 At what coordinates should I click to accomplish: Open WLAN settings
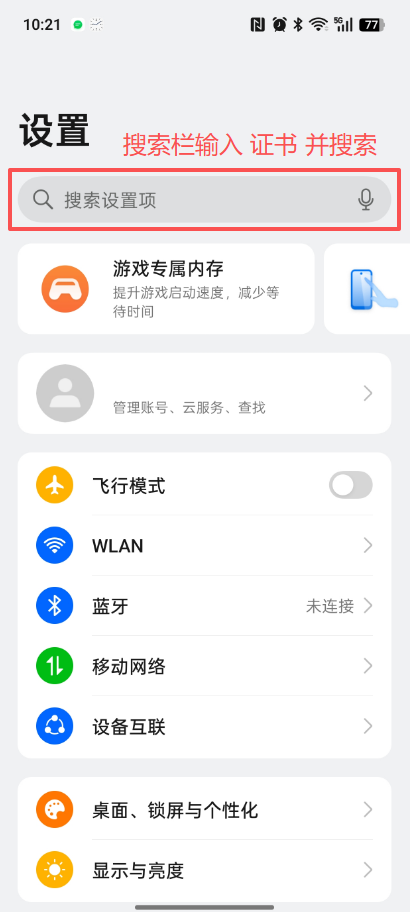pos(204,546)
